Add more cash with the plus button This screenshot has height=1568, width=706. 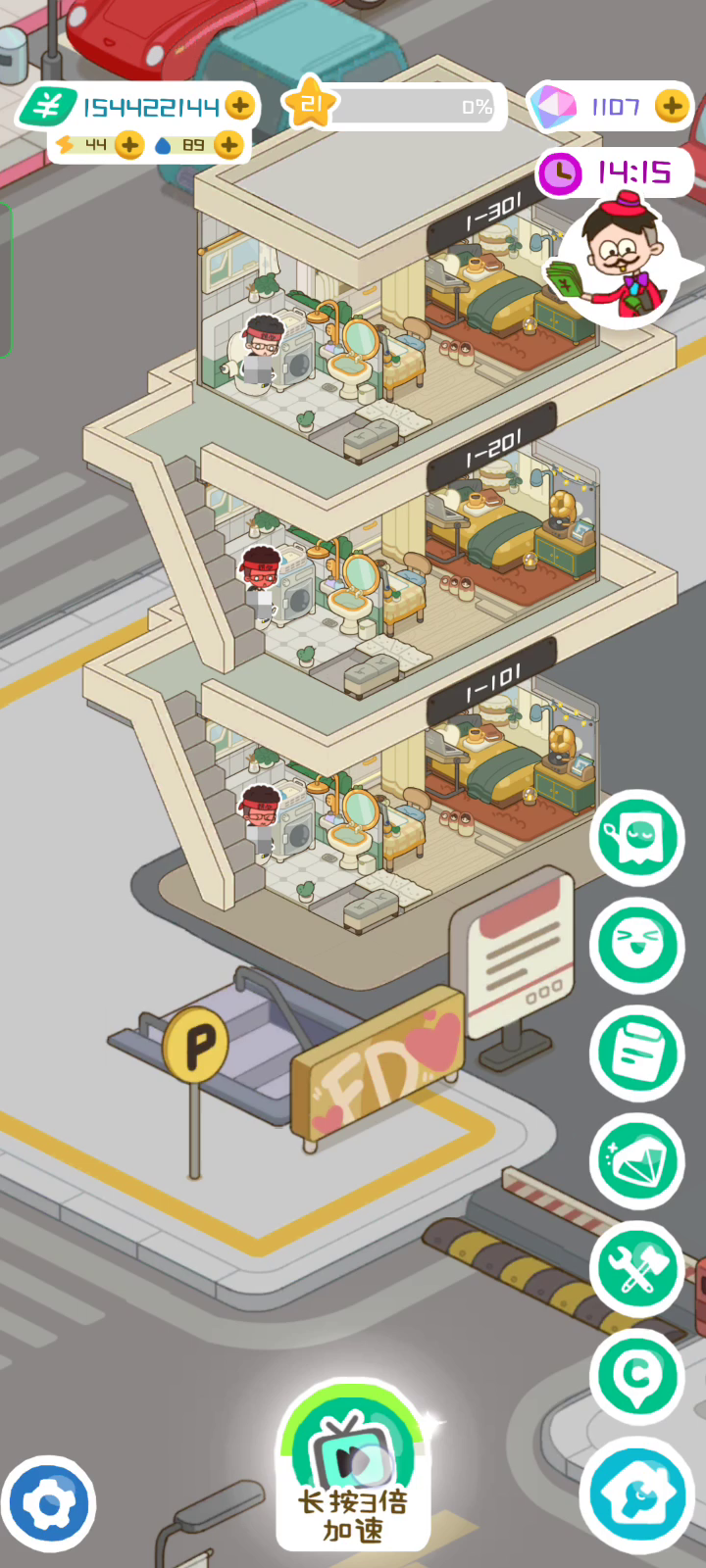click(x=239, y=106)
